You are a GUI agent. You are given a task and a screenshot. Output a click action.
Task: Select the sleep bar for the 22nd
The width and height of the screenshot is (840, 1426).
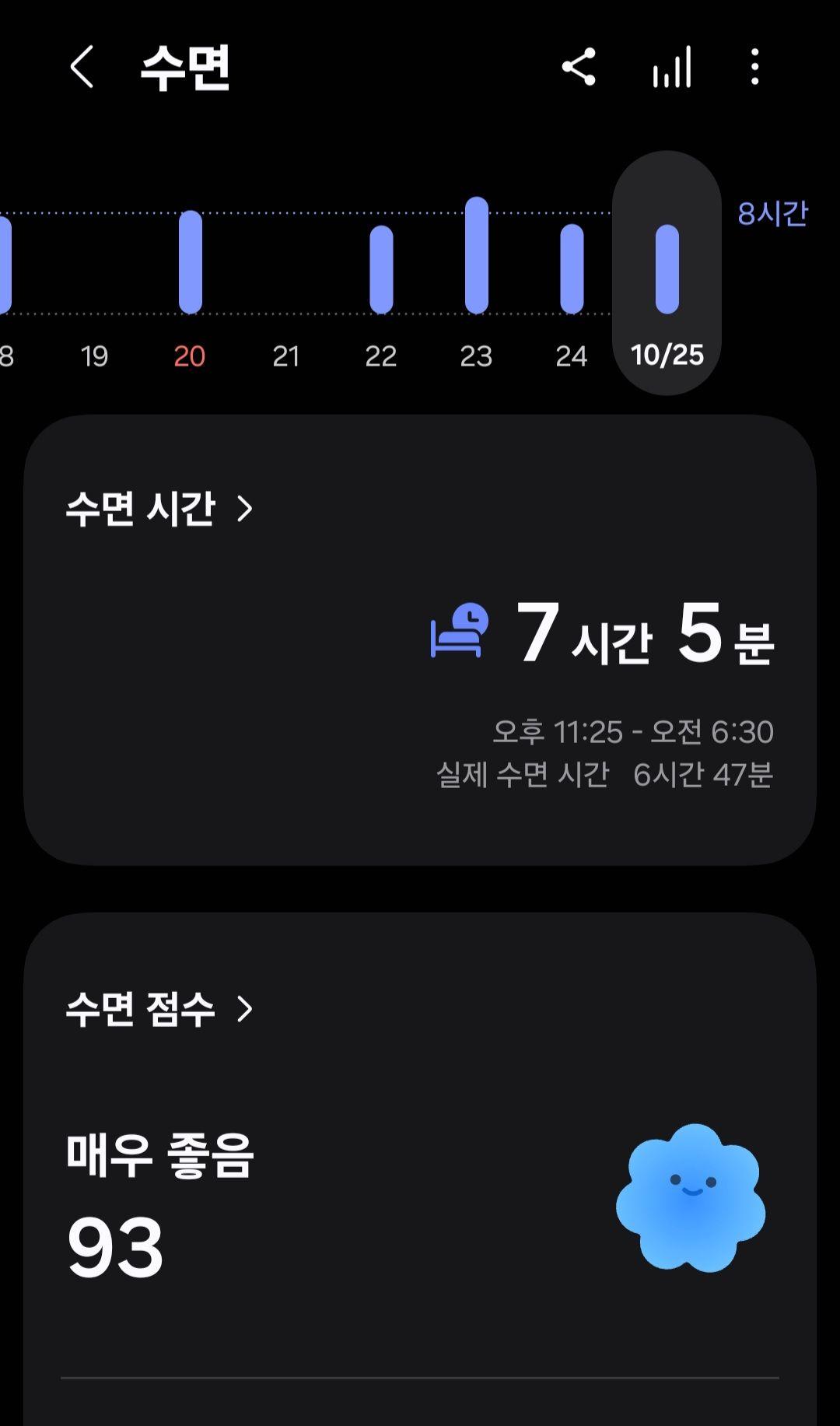[x=381, y=269]
